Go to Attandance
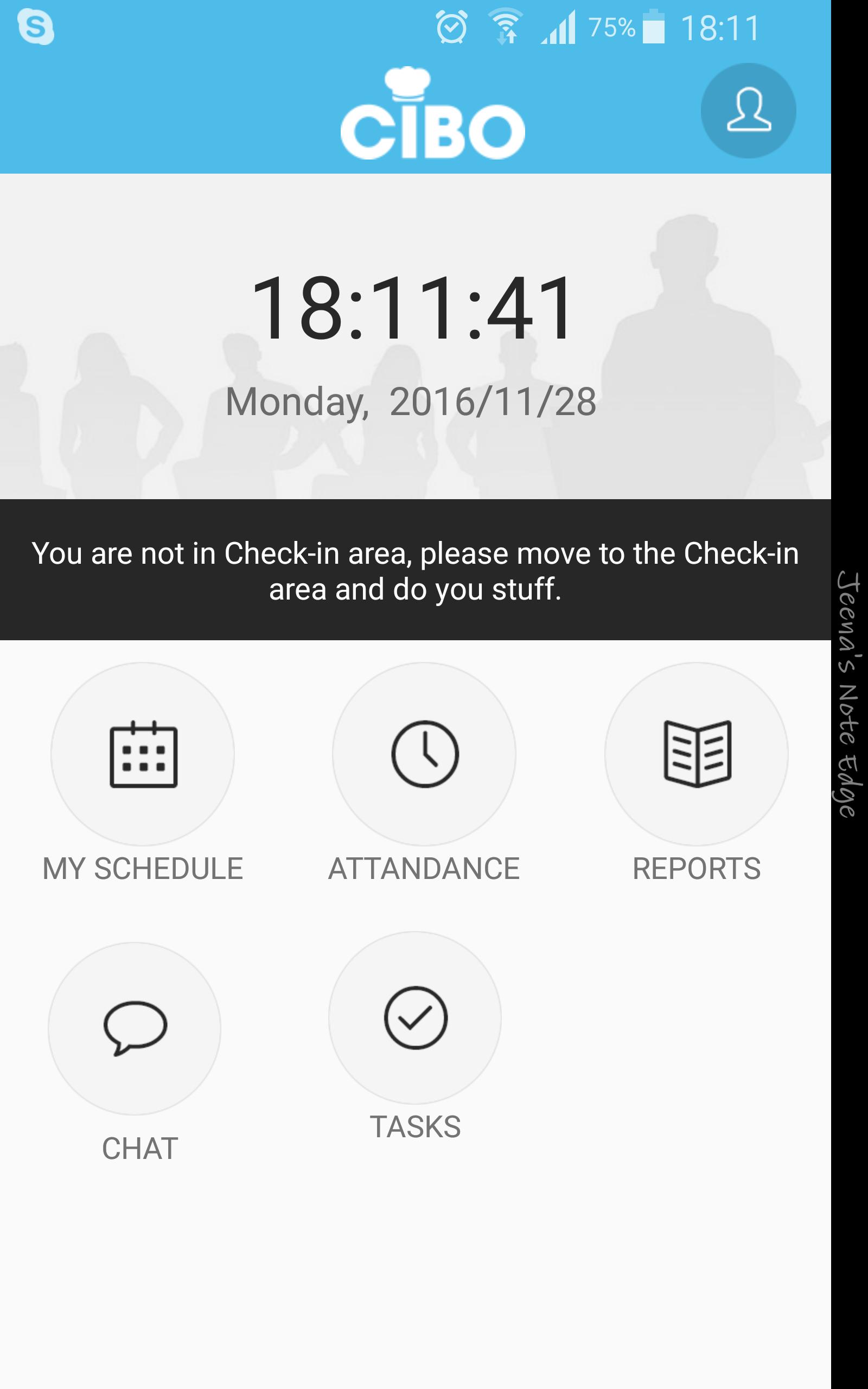Screen dimensions: 868x1389 424,754
